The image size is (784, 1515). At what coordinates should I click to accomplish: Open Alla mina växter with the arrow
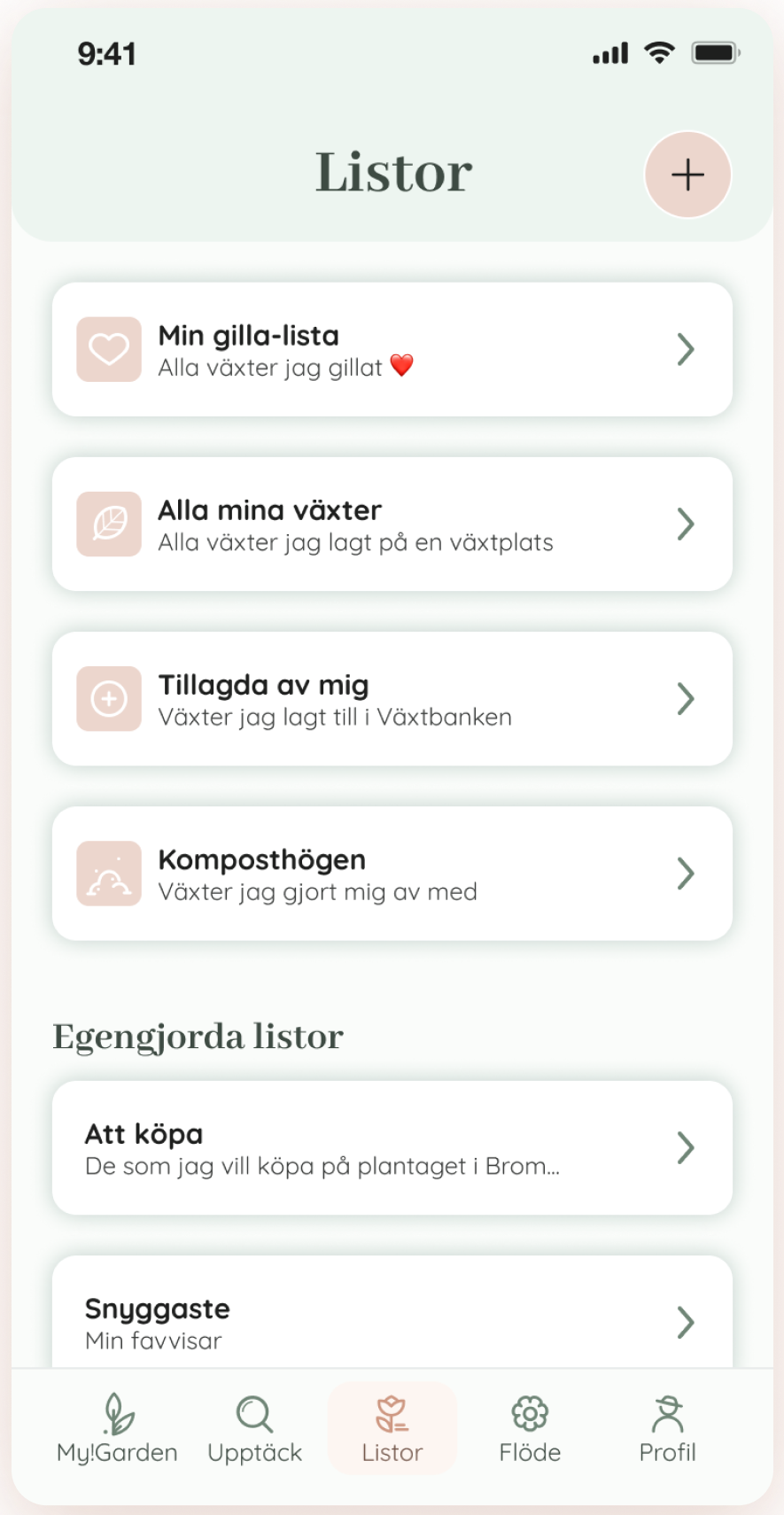point(686,523)
